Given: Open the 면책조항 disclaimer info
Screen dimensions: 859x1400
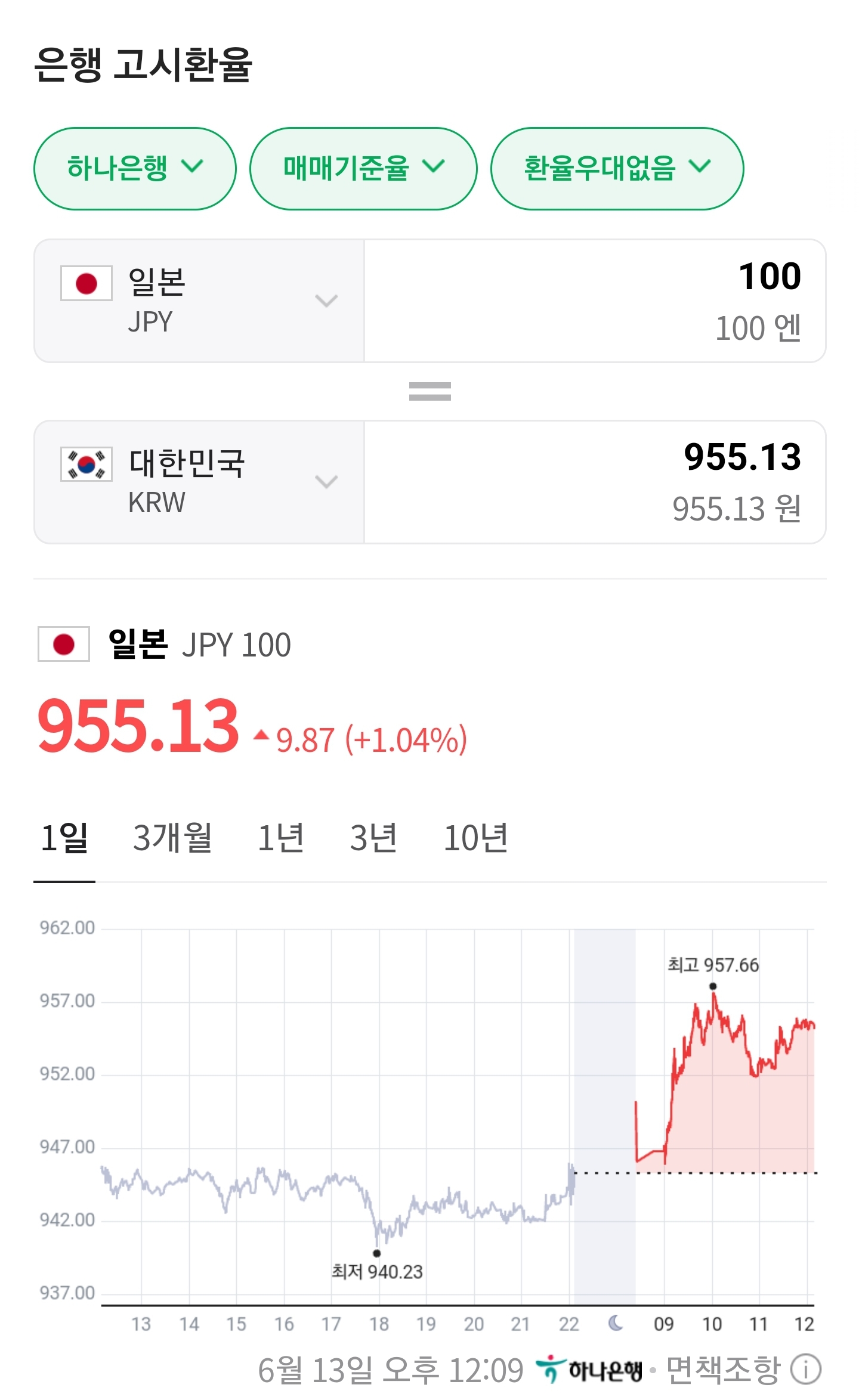Looking at the screenshot, I should (x=743, y=1370).
